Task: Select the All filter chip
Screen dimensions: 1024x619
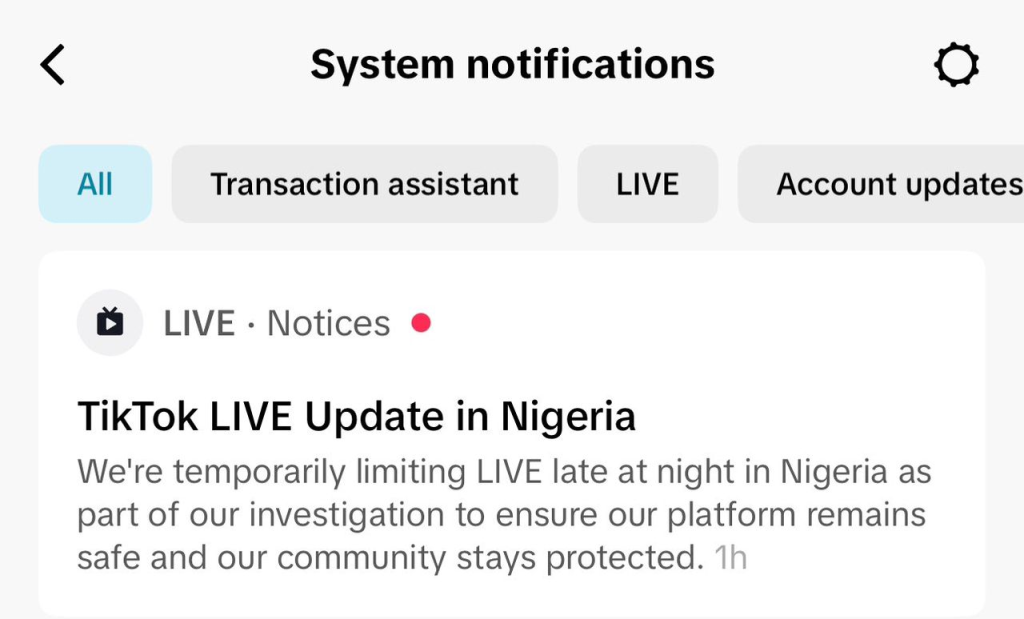Action: coord(95,184)
